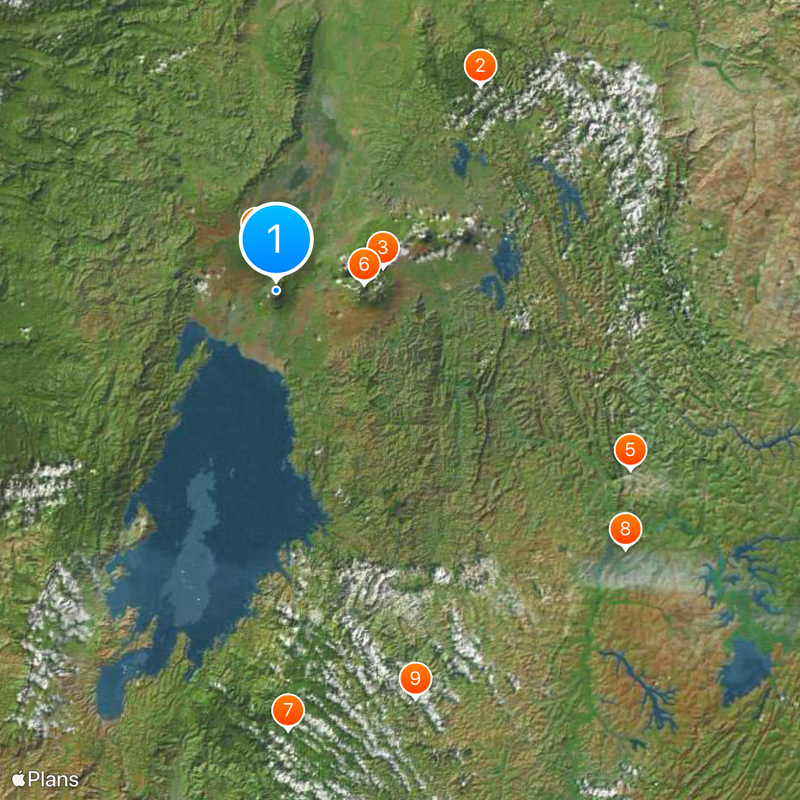Tap the orange pin numbered 5

click(x=630, y=451)
